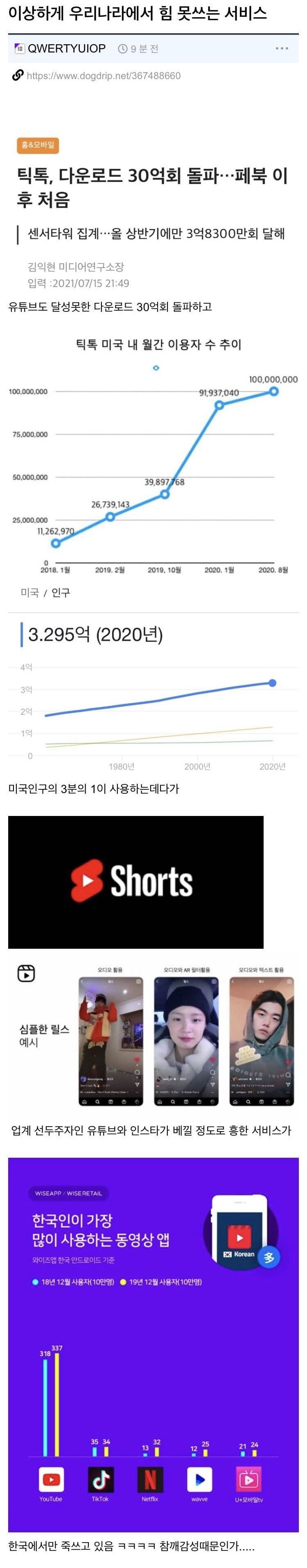
Task: Open the dogdrip.net source link
Action: [x=103, y=75]
